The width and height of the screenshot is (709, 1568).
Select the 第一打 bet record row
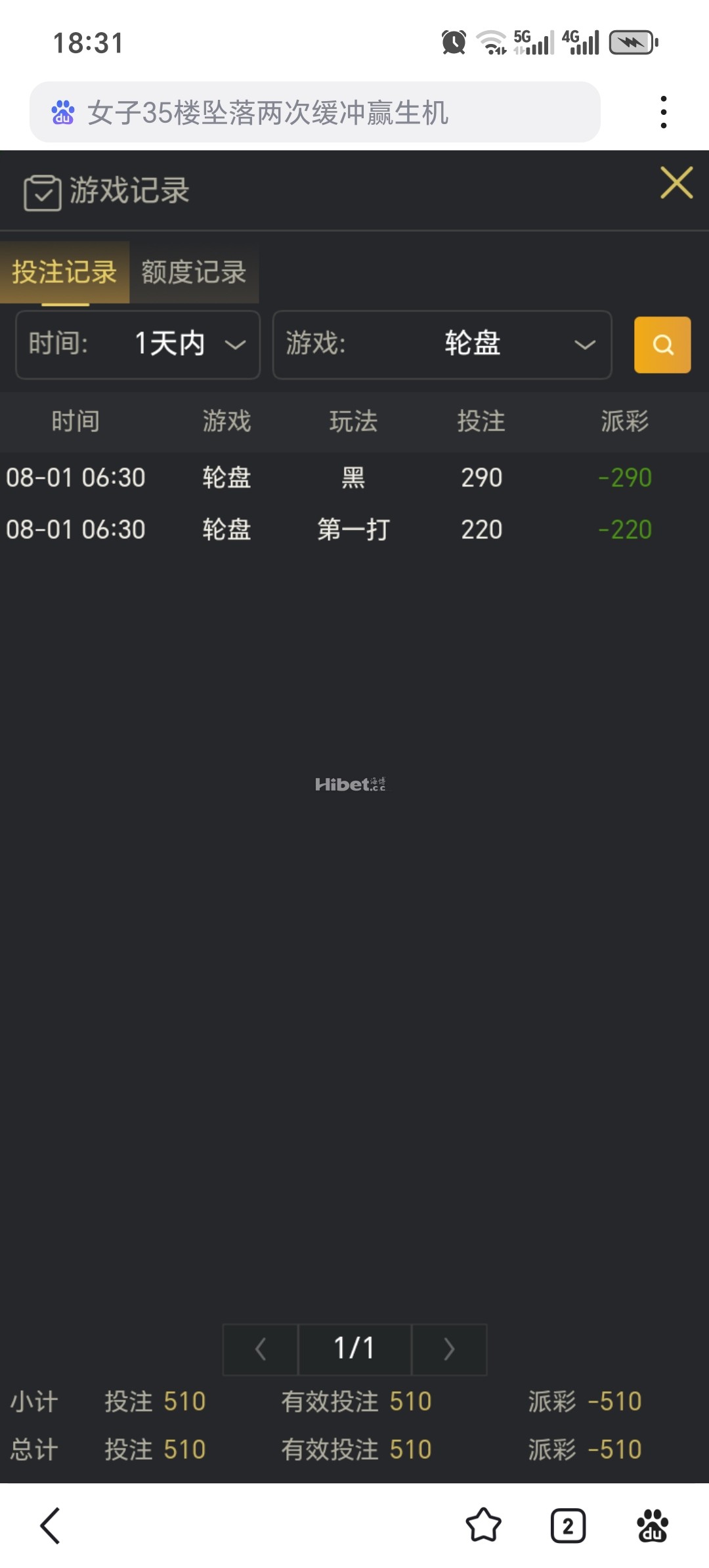(x=354, y=529)
